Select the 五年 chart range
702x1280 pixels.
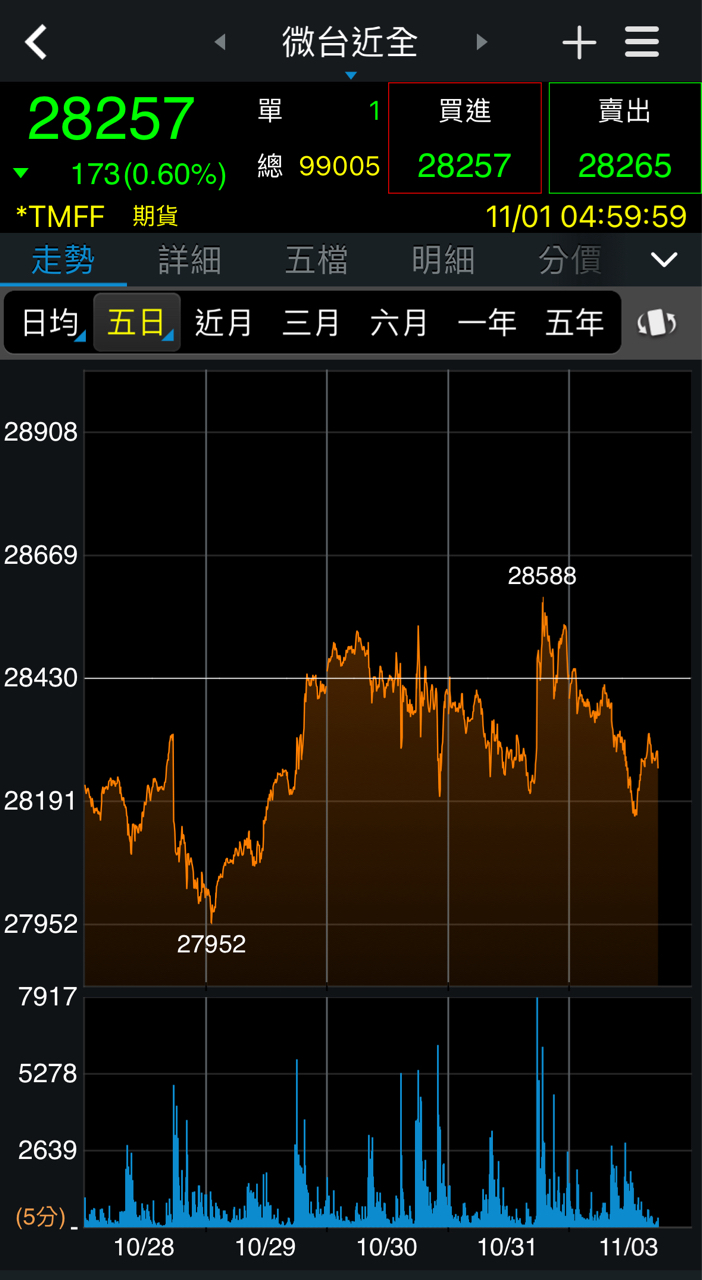pyautogui.click(x=574, y=323)
